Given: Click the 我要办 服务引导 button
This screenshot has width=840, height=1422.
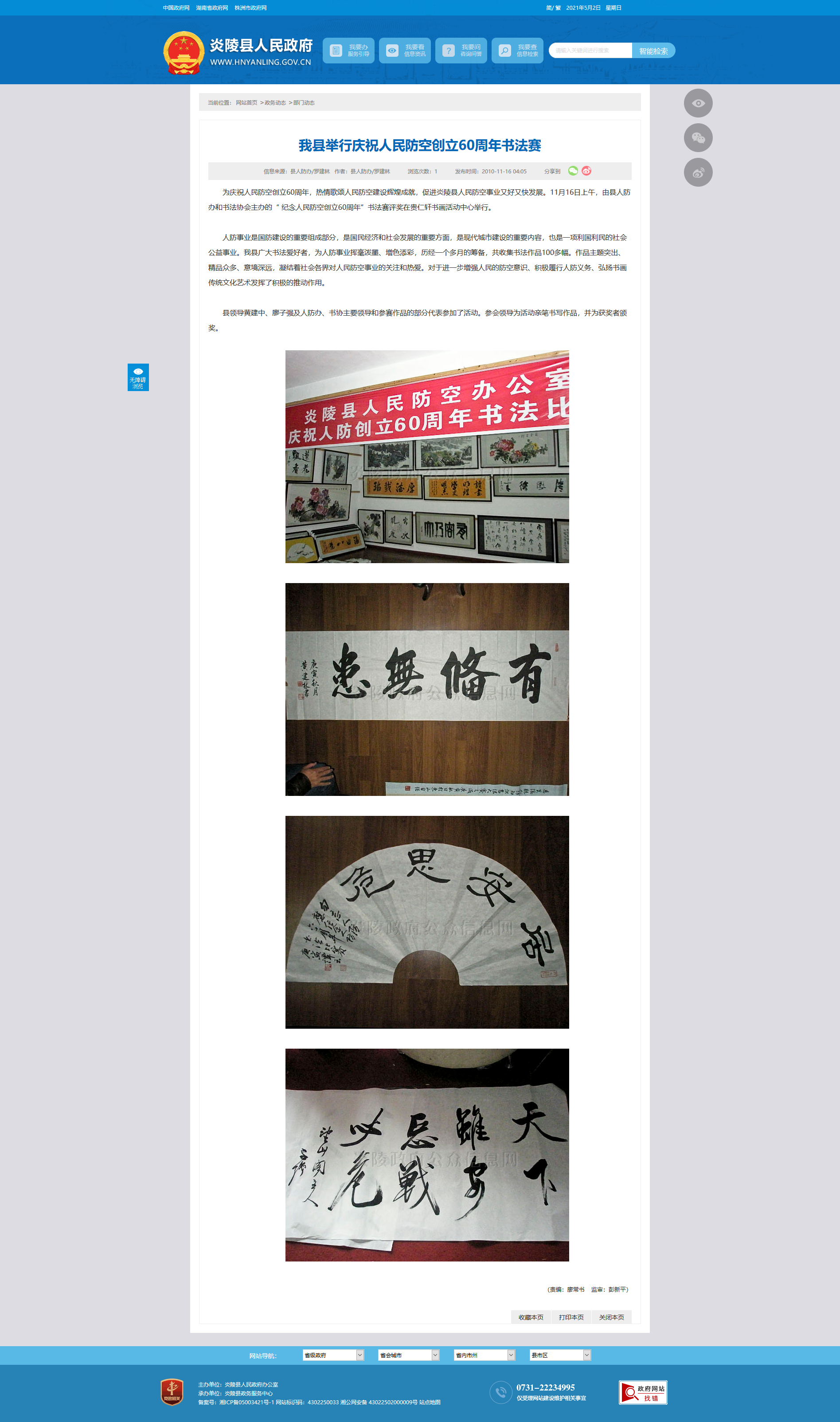Looking at the screenshot, I should click(348, 51).
